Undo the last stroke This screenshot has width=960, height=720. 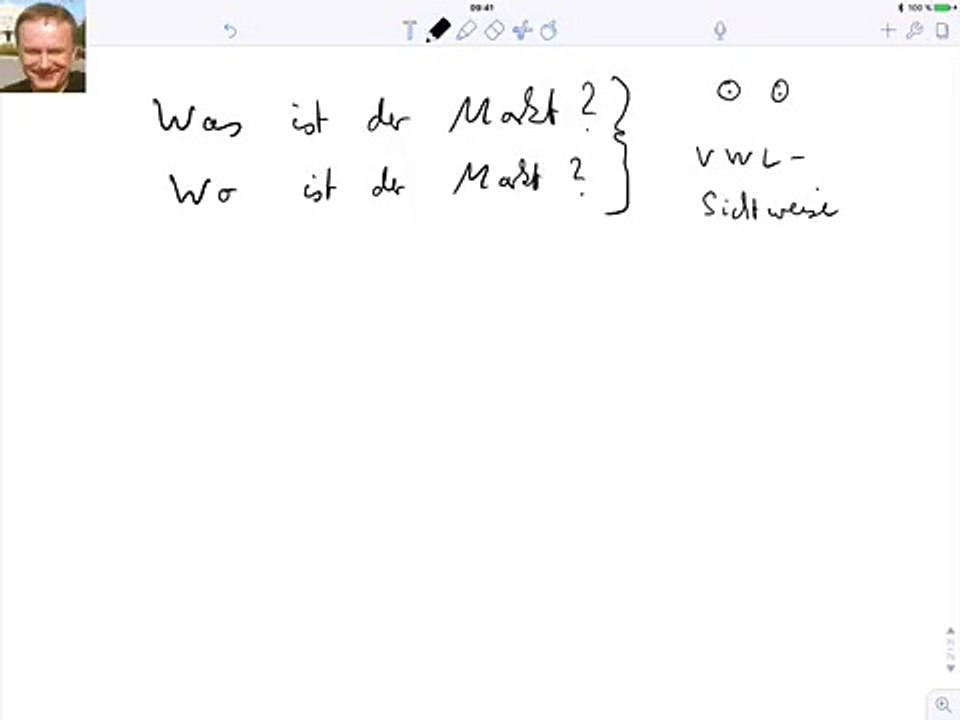pos(230,31)
